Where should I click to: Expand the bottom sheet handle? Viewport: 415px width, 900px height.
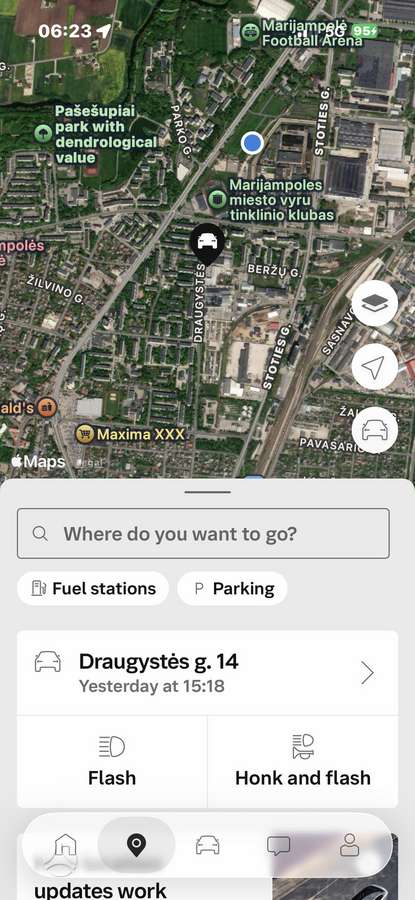[207, 492]
